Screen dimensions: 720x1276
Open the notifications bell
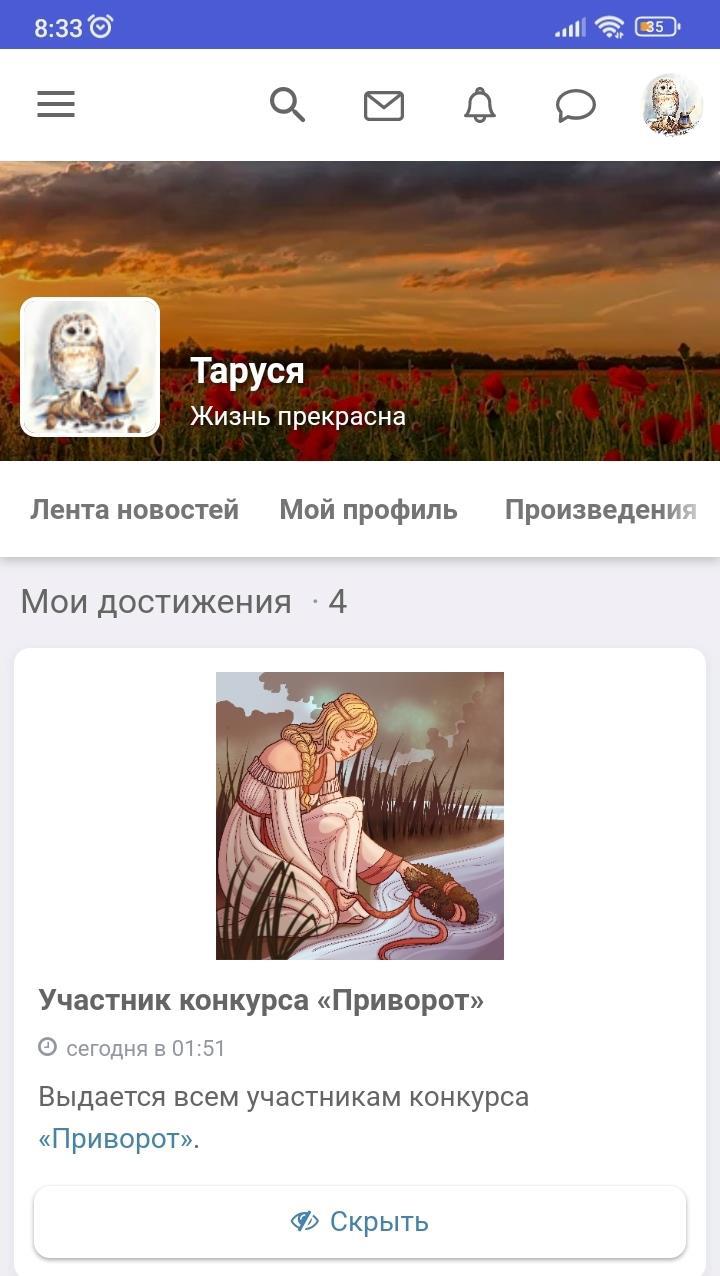[480, 105]
